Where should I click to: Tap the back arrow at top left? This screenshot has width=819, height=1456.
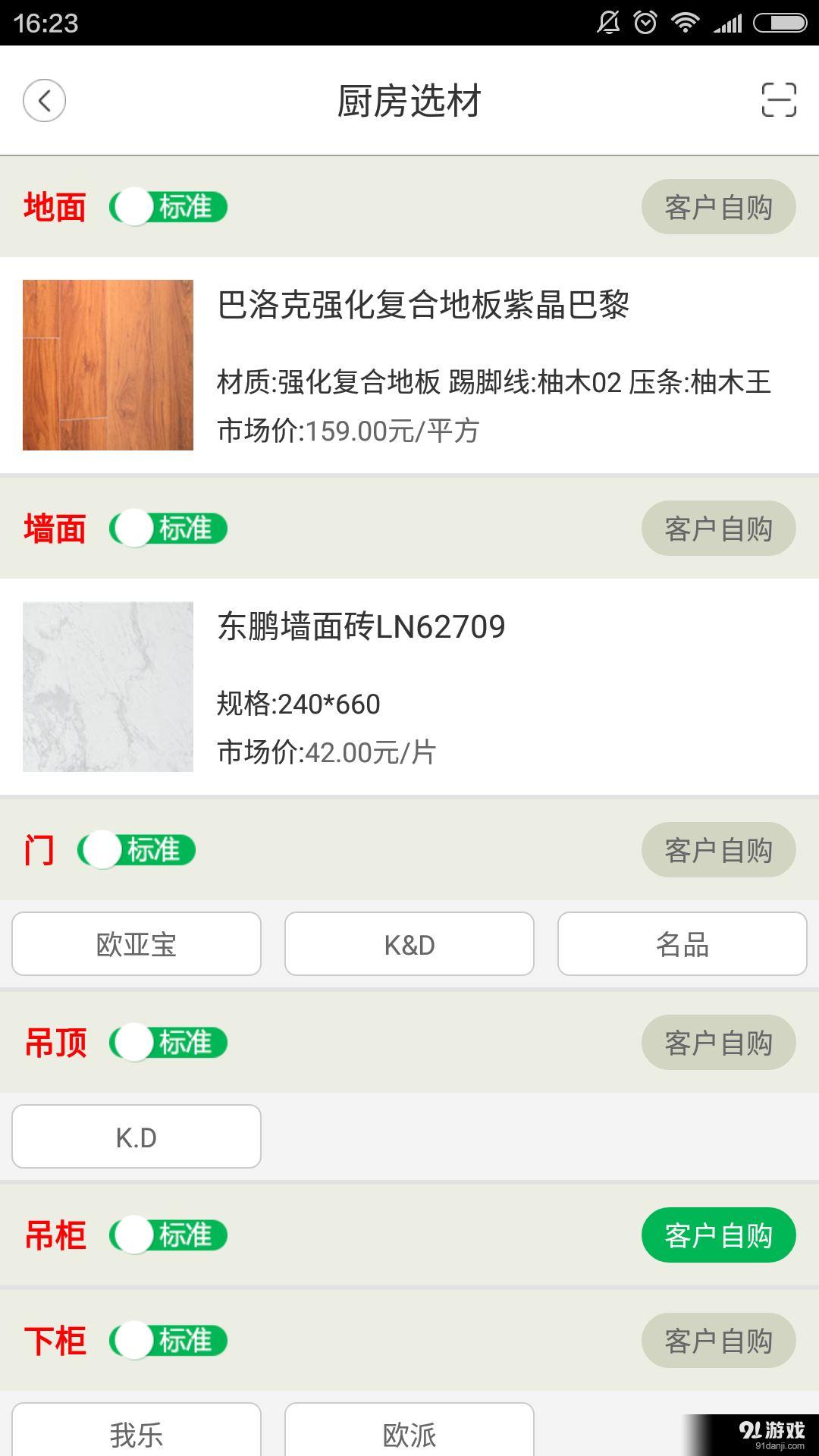(44, 100)
